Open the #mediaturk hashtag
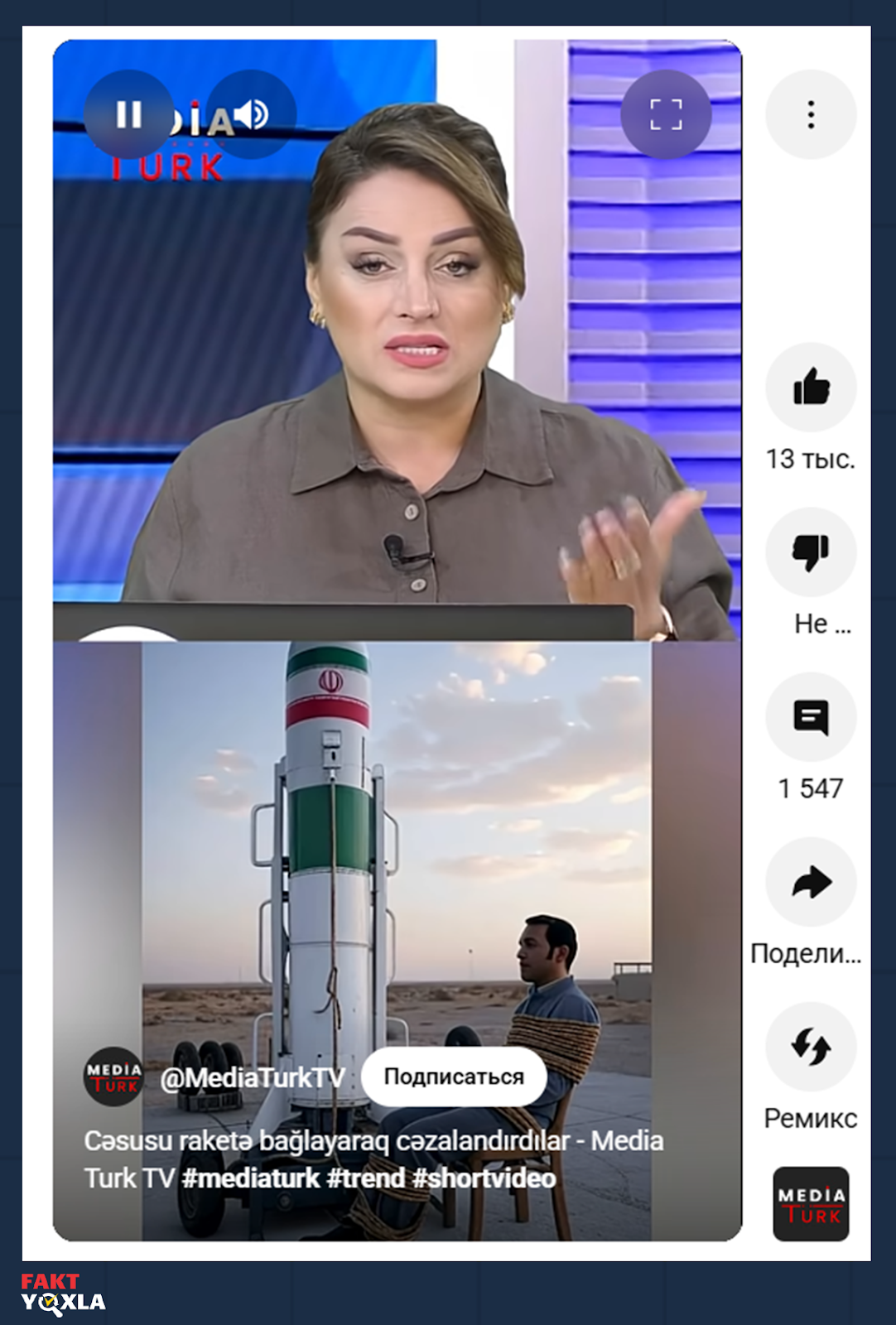The width and height of the screenshot is (896, 1325). [x=250, y=1178]
